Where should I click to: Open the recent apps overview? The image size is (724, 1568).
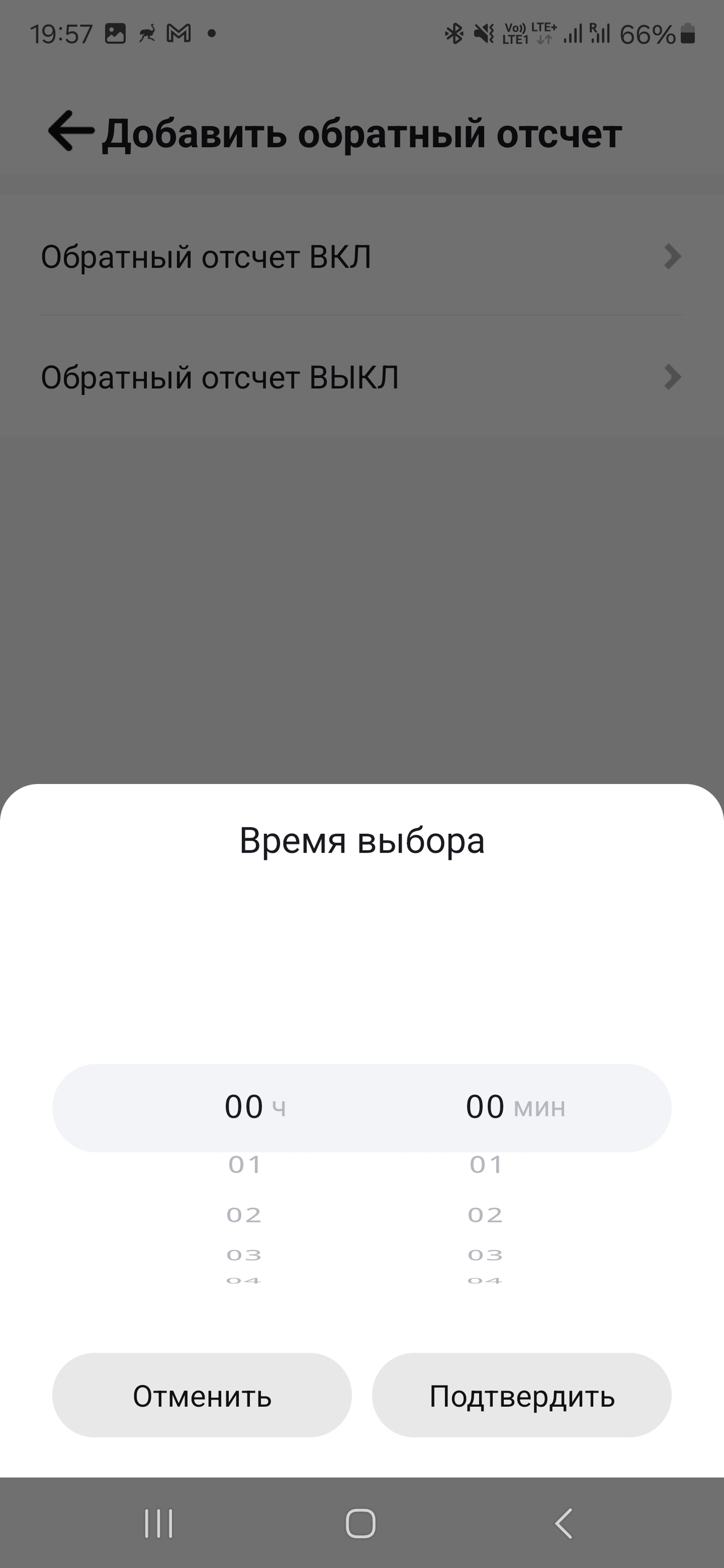pos(158,1523)
